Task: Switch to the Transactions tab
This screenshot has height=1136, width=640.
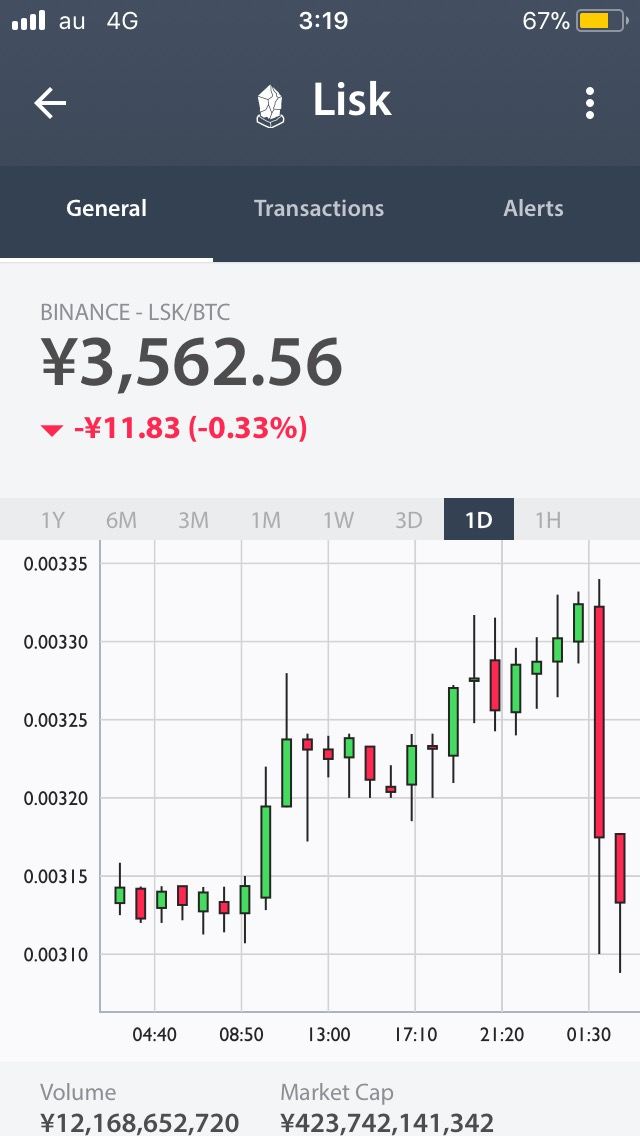Action: tap(319, 209)
